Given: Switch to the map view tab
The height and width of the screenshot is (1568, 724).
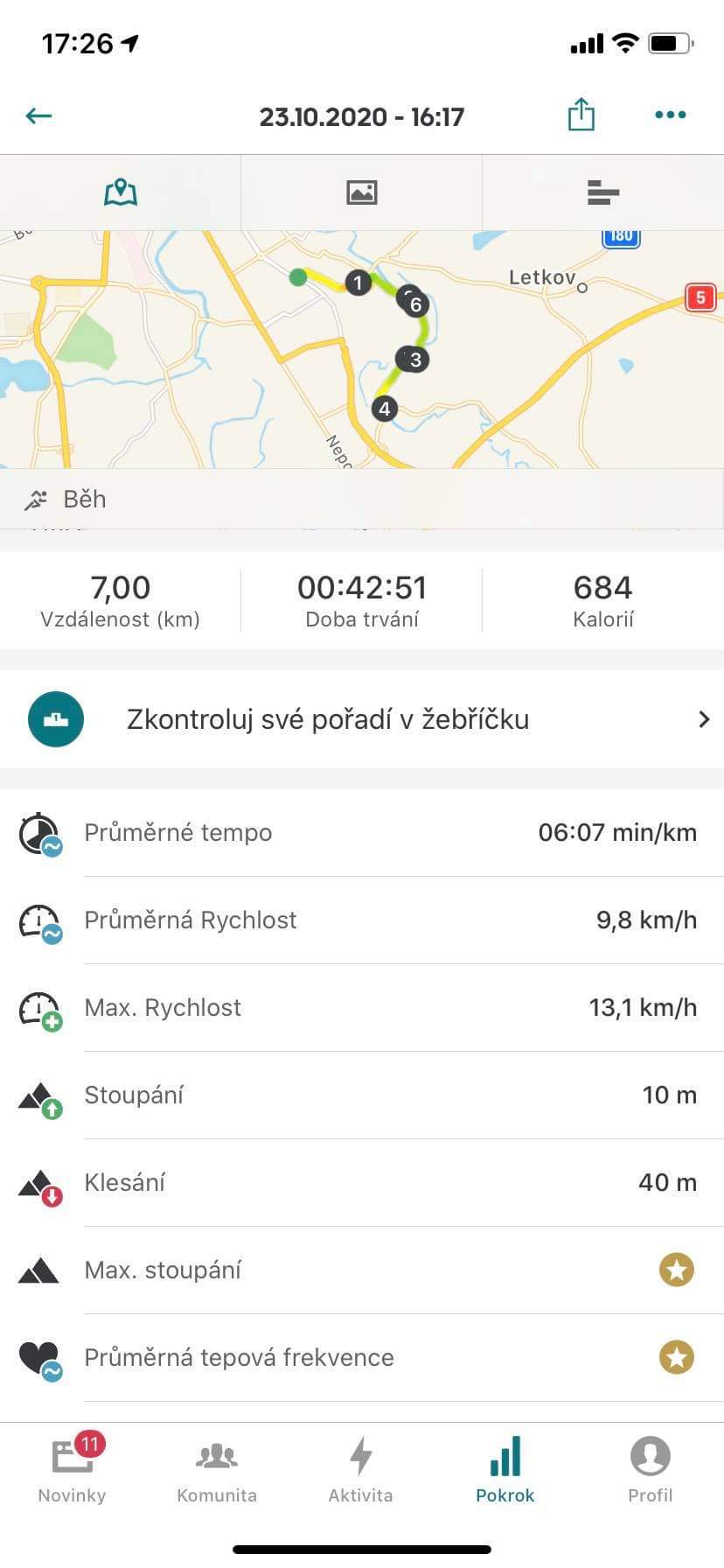Looking at the screenshot, I should tap(121, 192).
